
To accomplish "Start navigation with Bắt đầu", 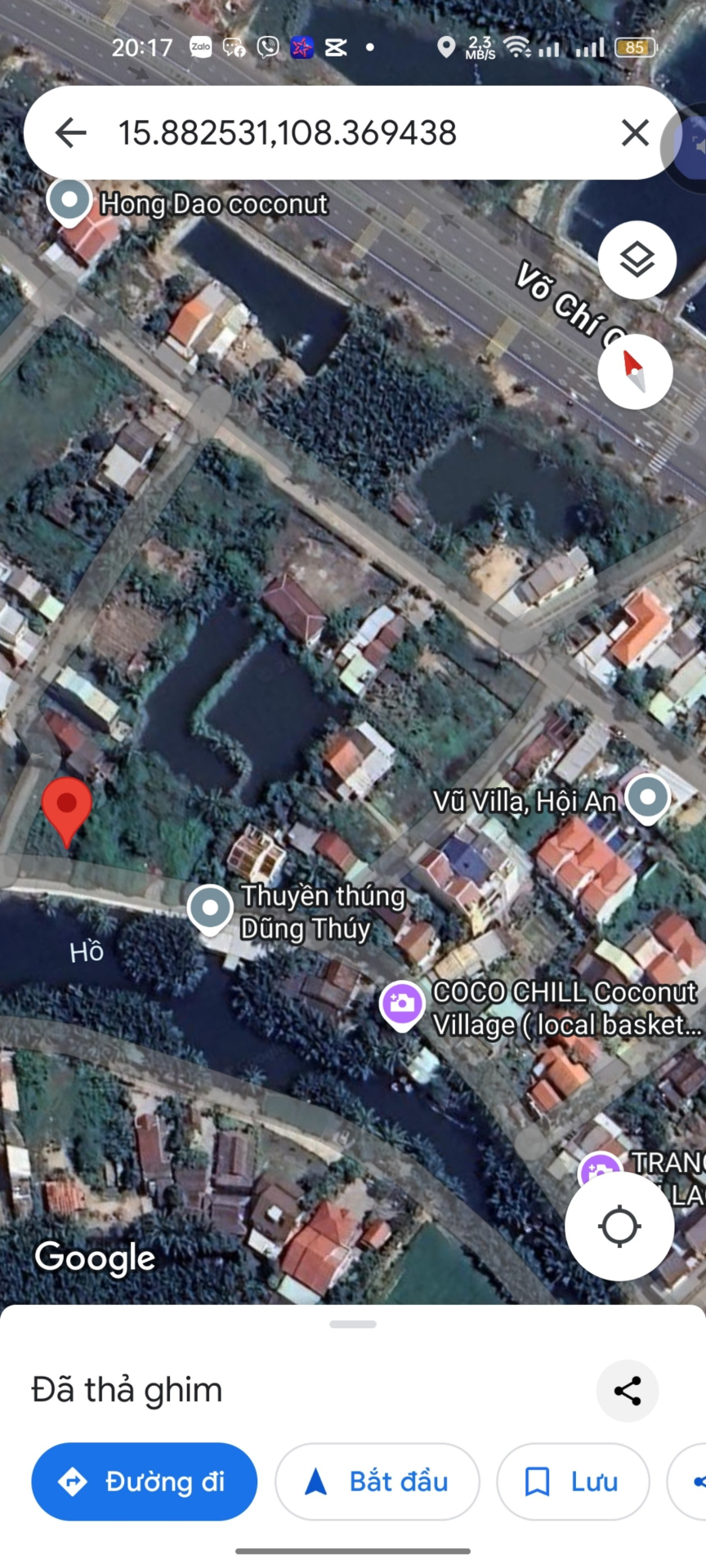I will (378, 1481).
